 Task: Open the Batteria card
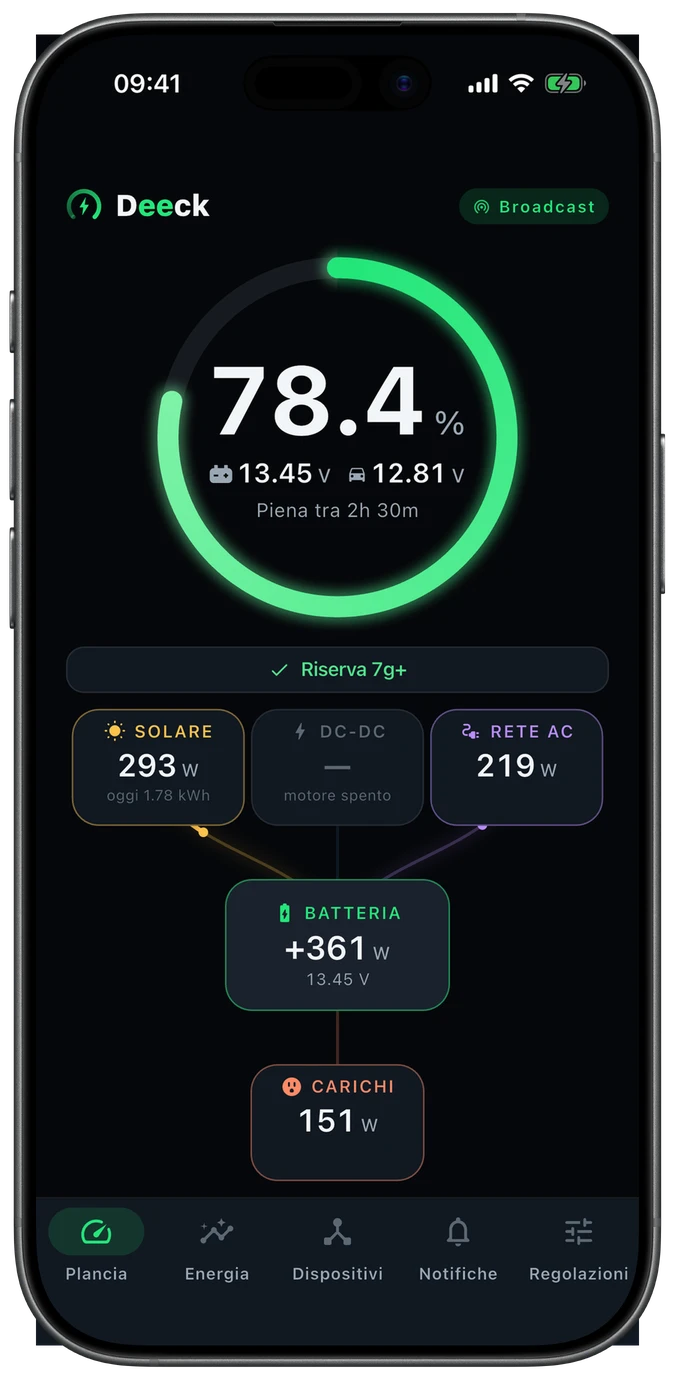(337, 945)
